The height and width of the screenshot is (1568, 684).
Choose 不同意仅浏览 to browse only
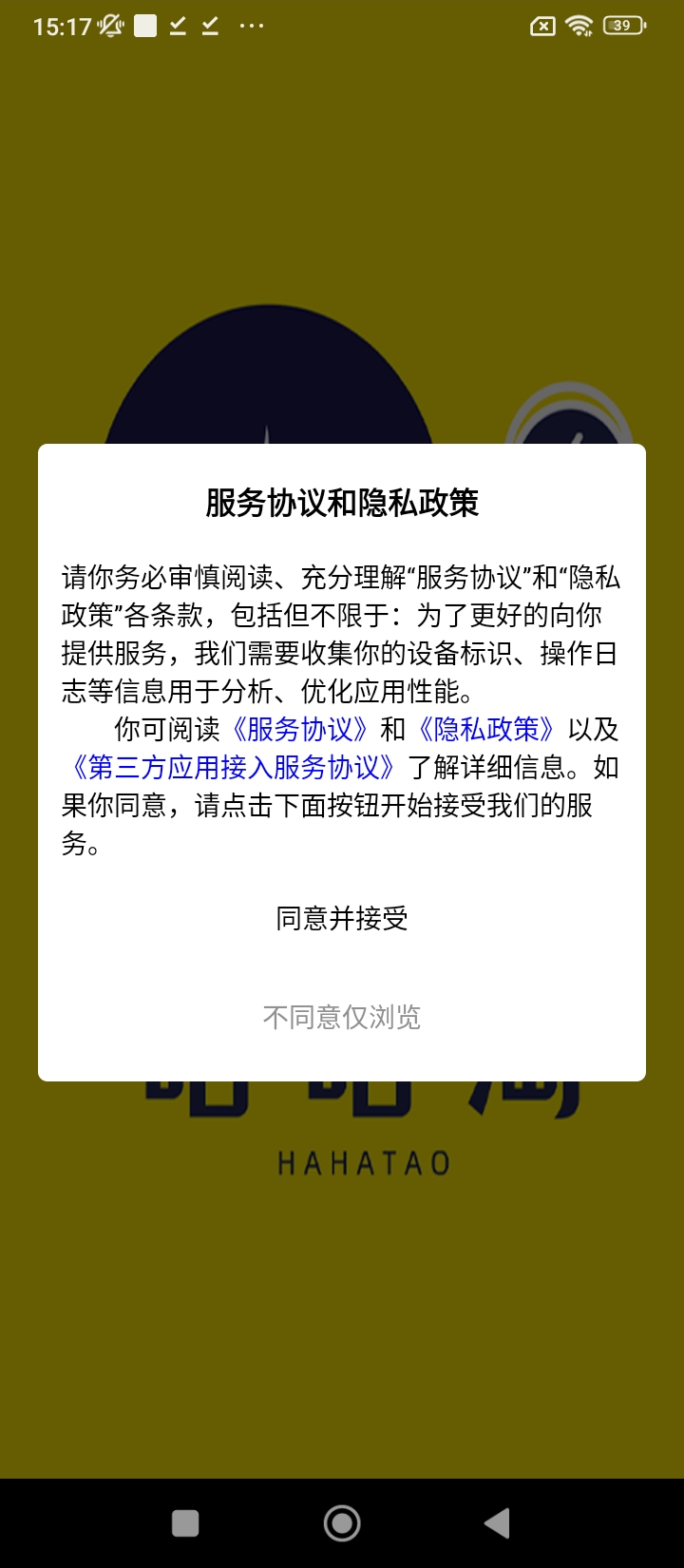coord(342,1018)
